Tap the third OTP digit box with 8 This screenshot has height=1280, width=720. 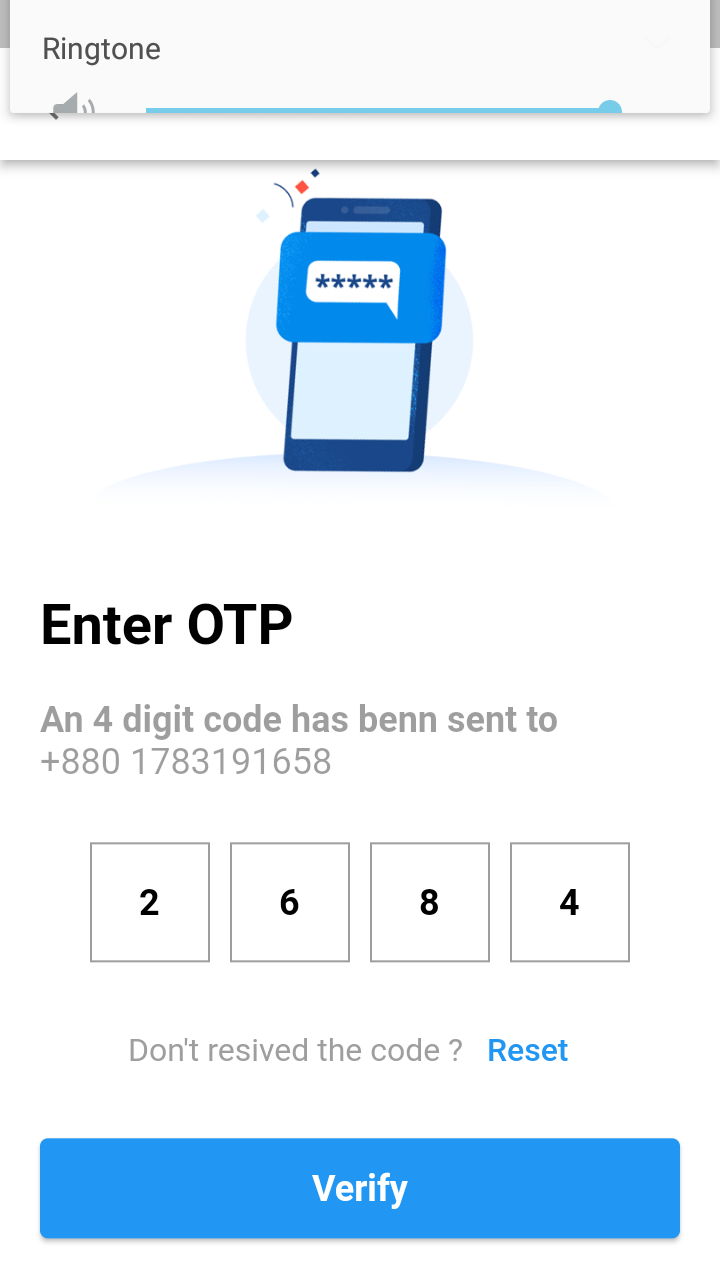(429, 901)
